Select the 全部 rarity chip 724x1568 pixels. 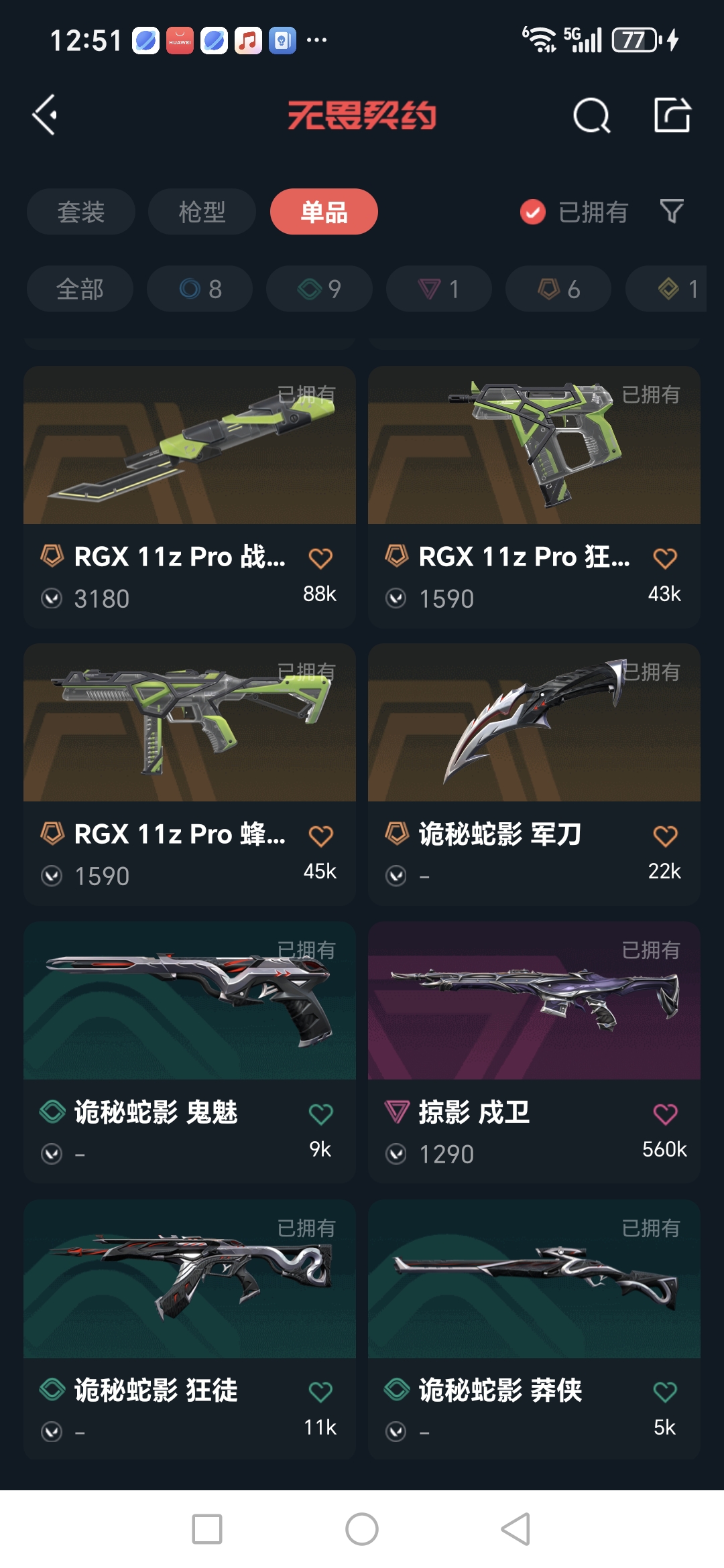pyautogui.click(x=80, y=289)
